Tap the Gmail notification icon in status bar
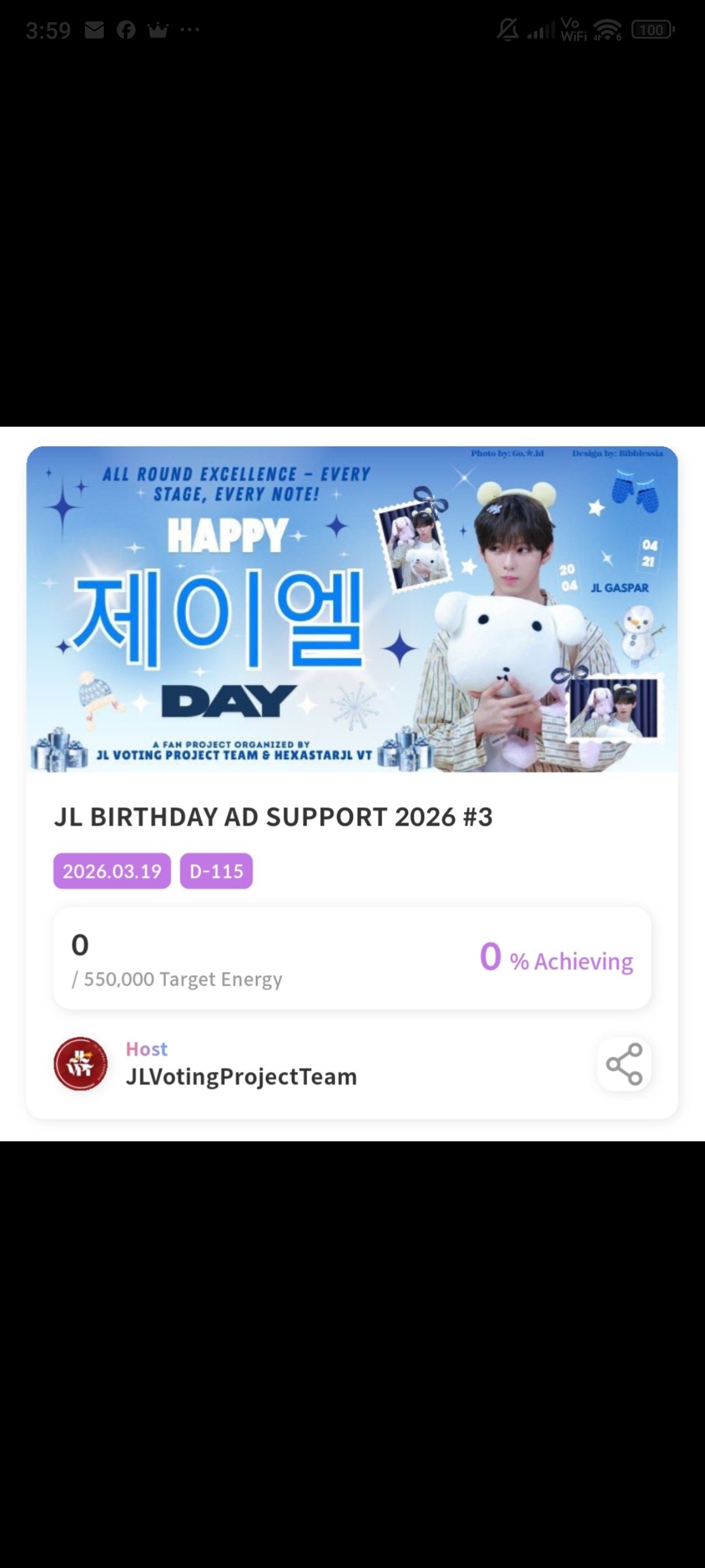This screenshot has height=1568, width=705. pyautogui.click(x=93, y=28)
